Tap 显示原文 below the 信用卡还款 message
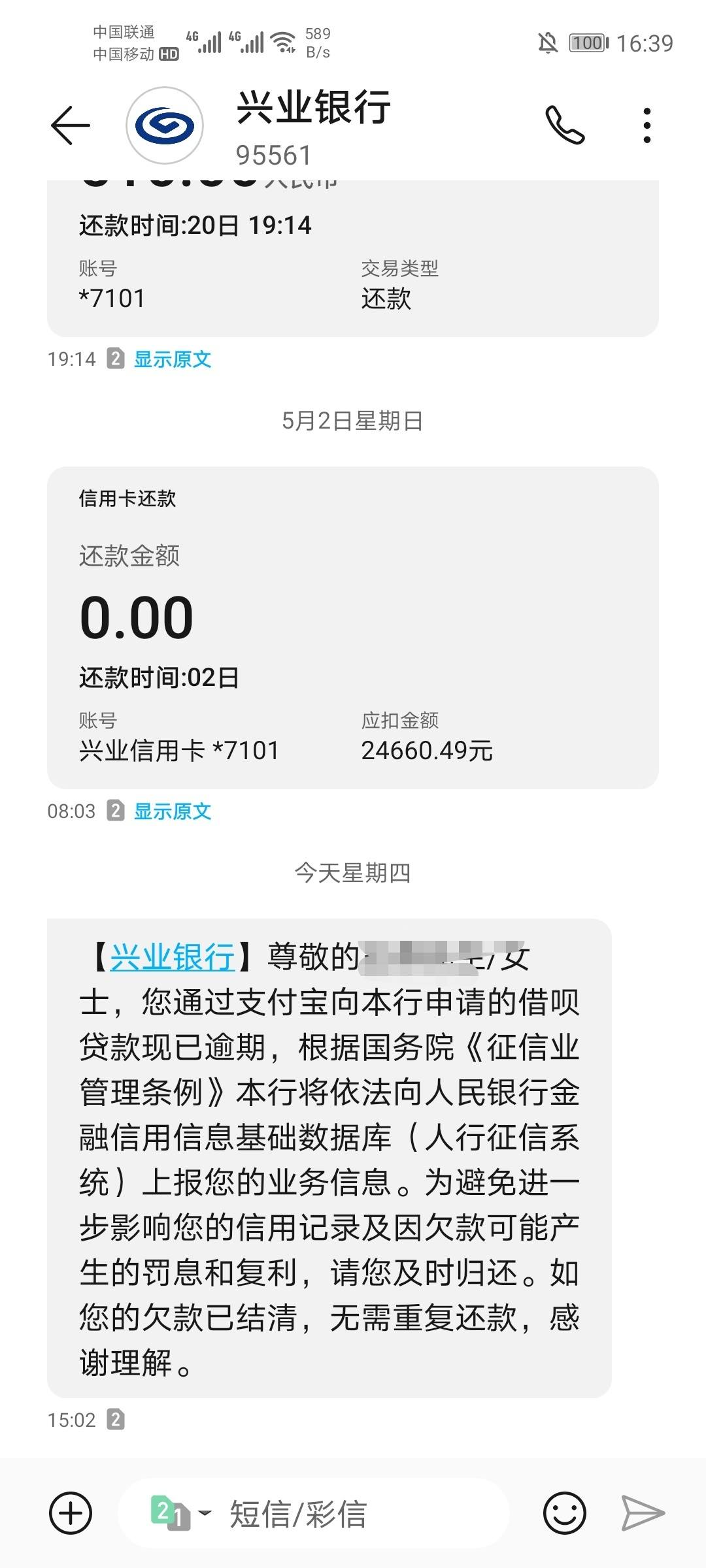This screenshot has width=706, height=1568. point(173,811)
